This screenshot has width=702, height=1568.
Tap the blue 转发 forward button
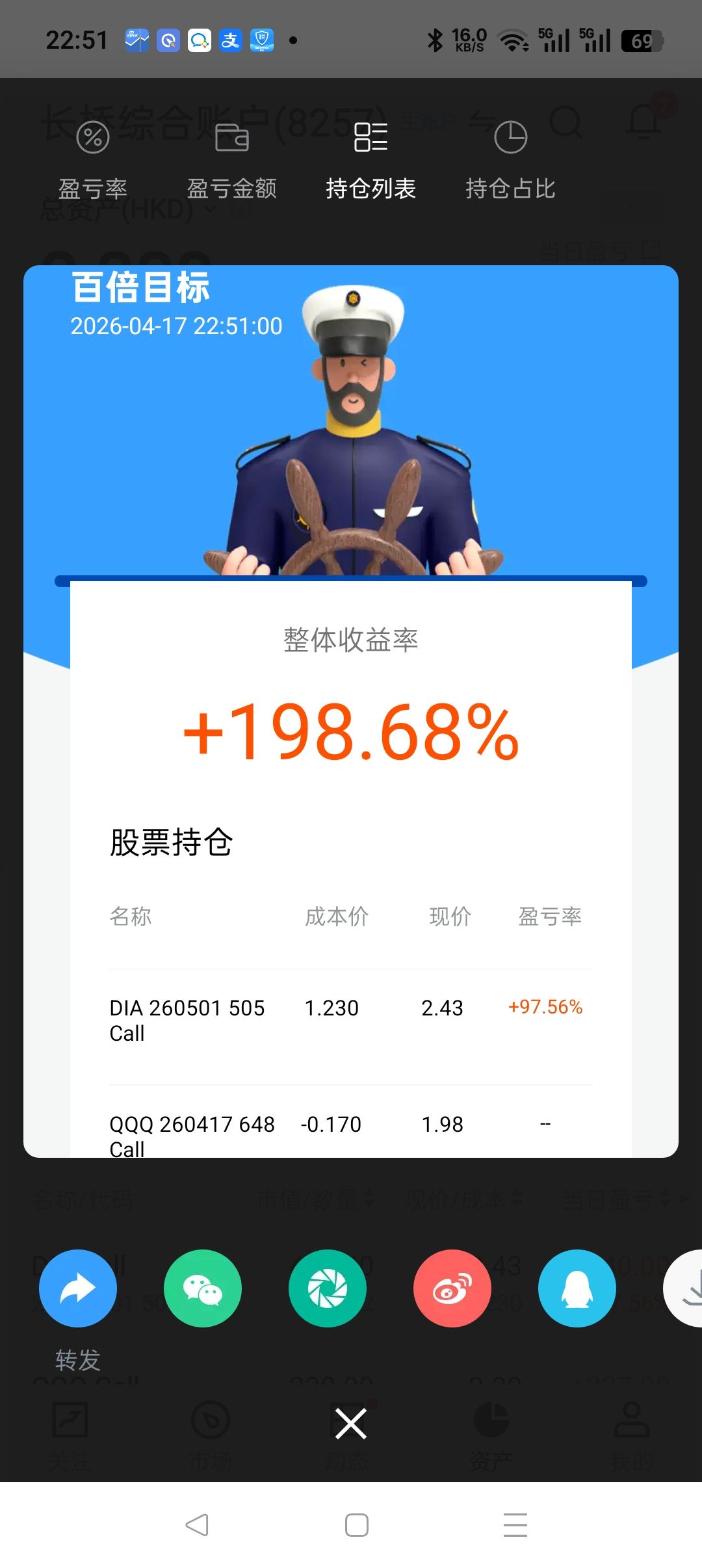click(78, 1288)
